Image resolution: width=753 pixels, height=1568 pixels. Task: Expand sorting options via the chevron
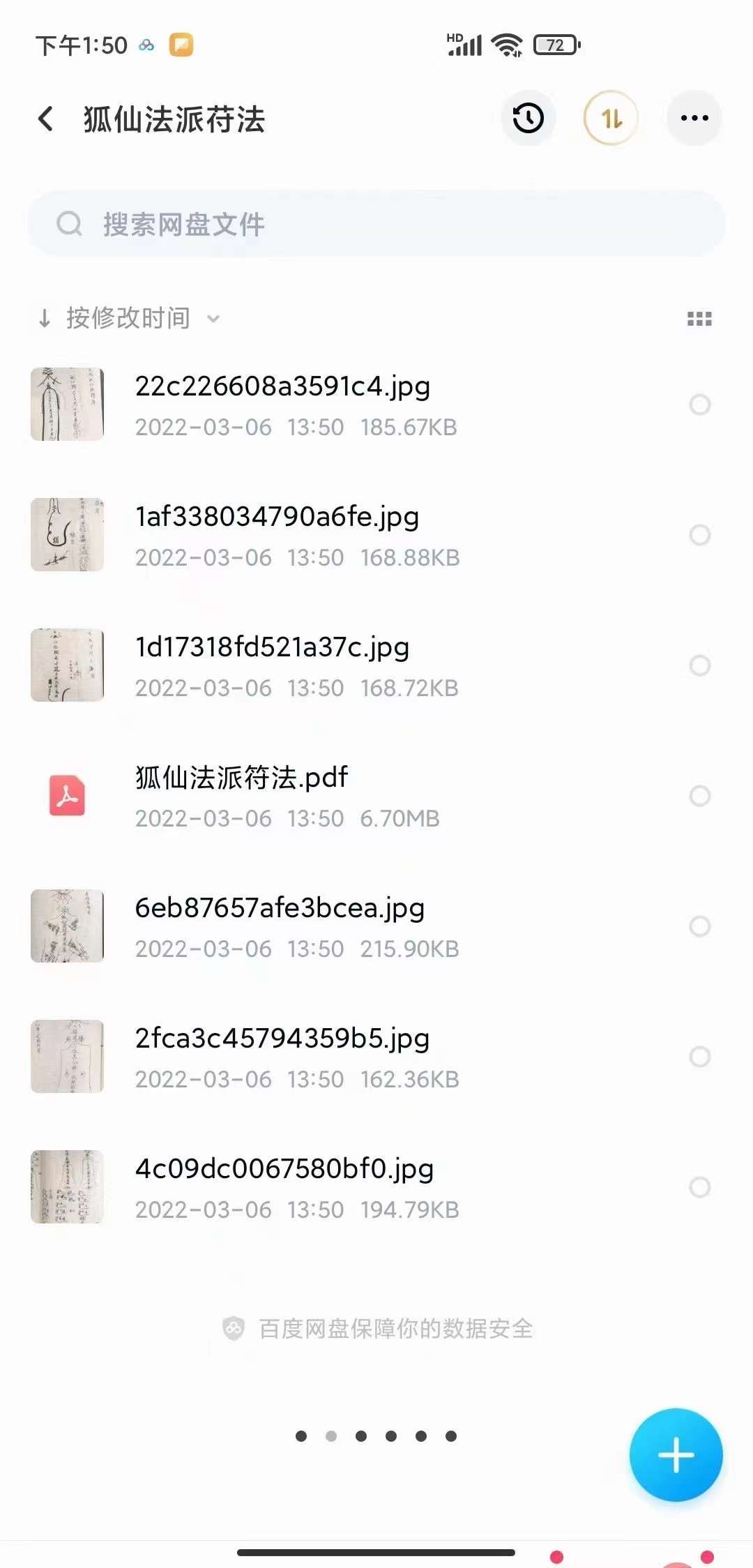click(214, 319)
